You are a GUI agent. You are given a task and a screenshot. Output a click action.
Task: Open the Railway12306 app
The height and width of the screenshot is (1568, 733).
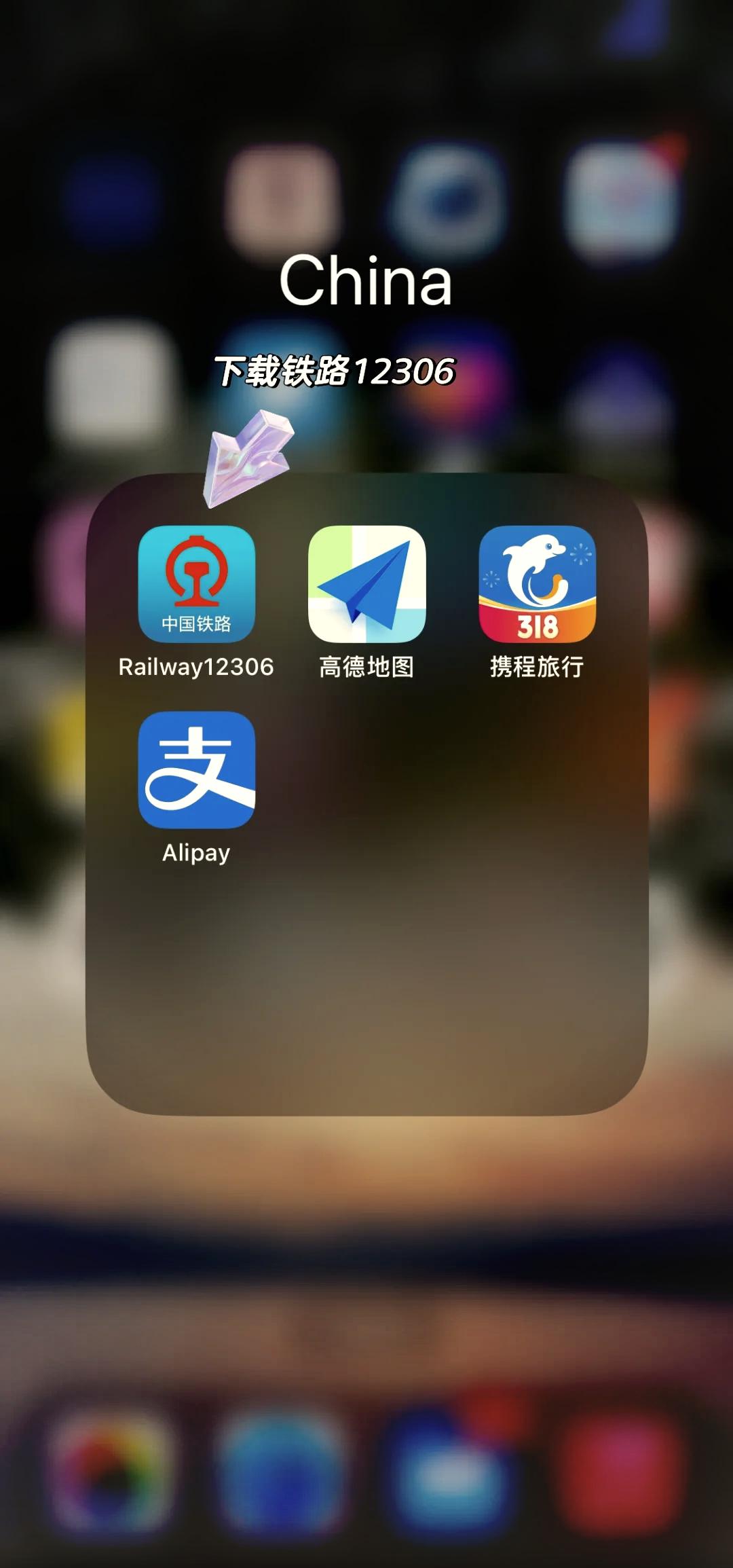click(x=197, y=584)
